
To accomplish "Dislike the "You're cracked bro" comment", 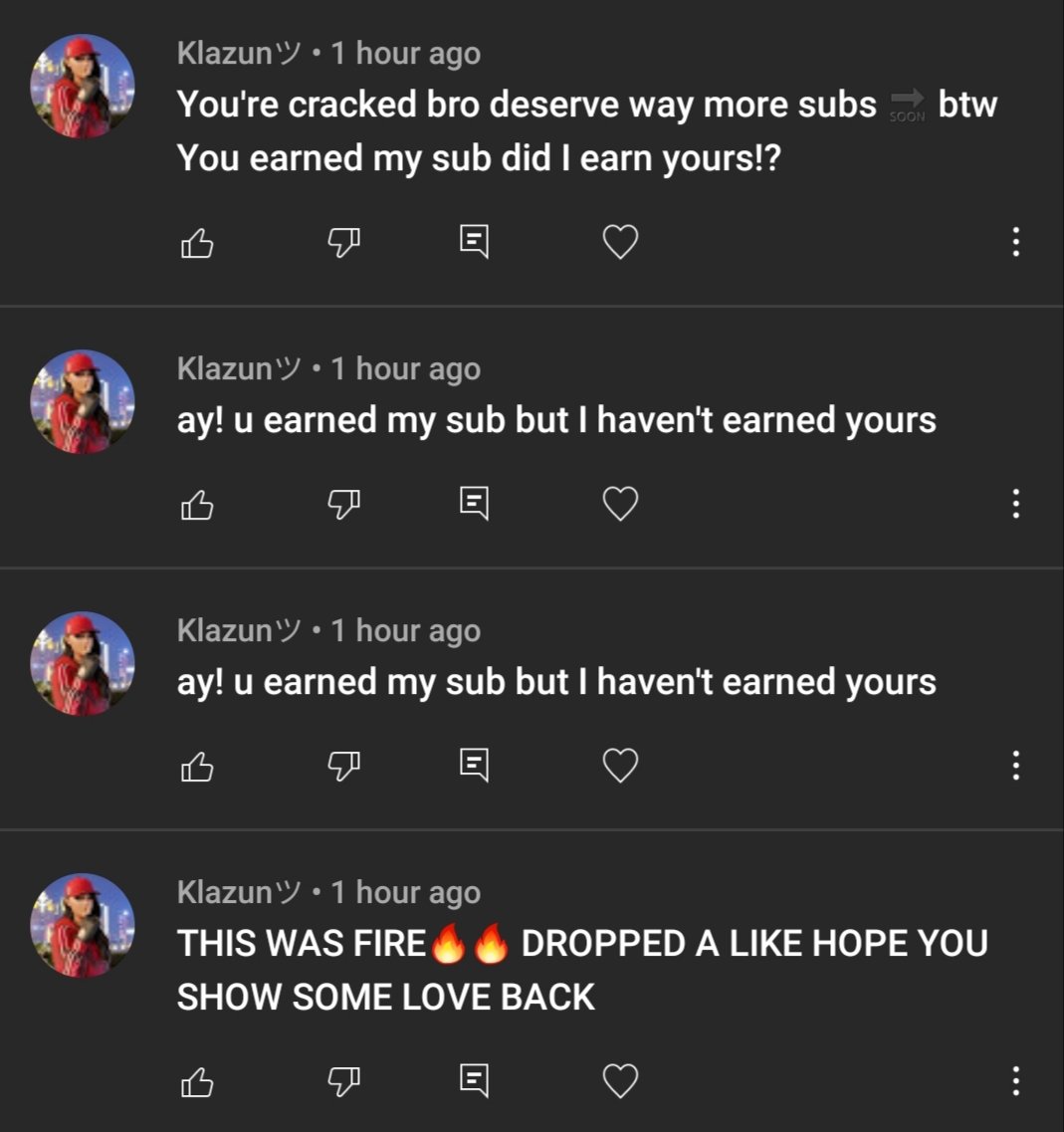I will coord(343,242).
